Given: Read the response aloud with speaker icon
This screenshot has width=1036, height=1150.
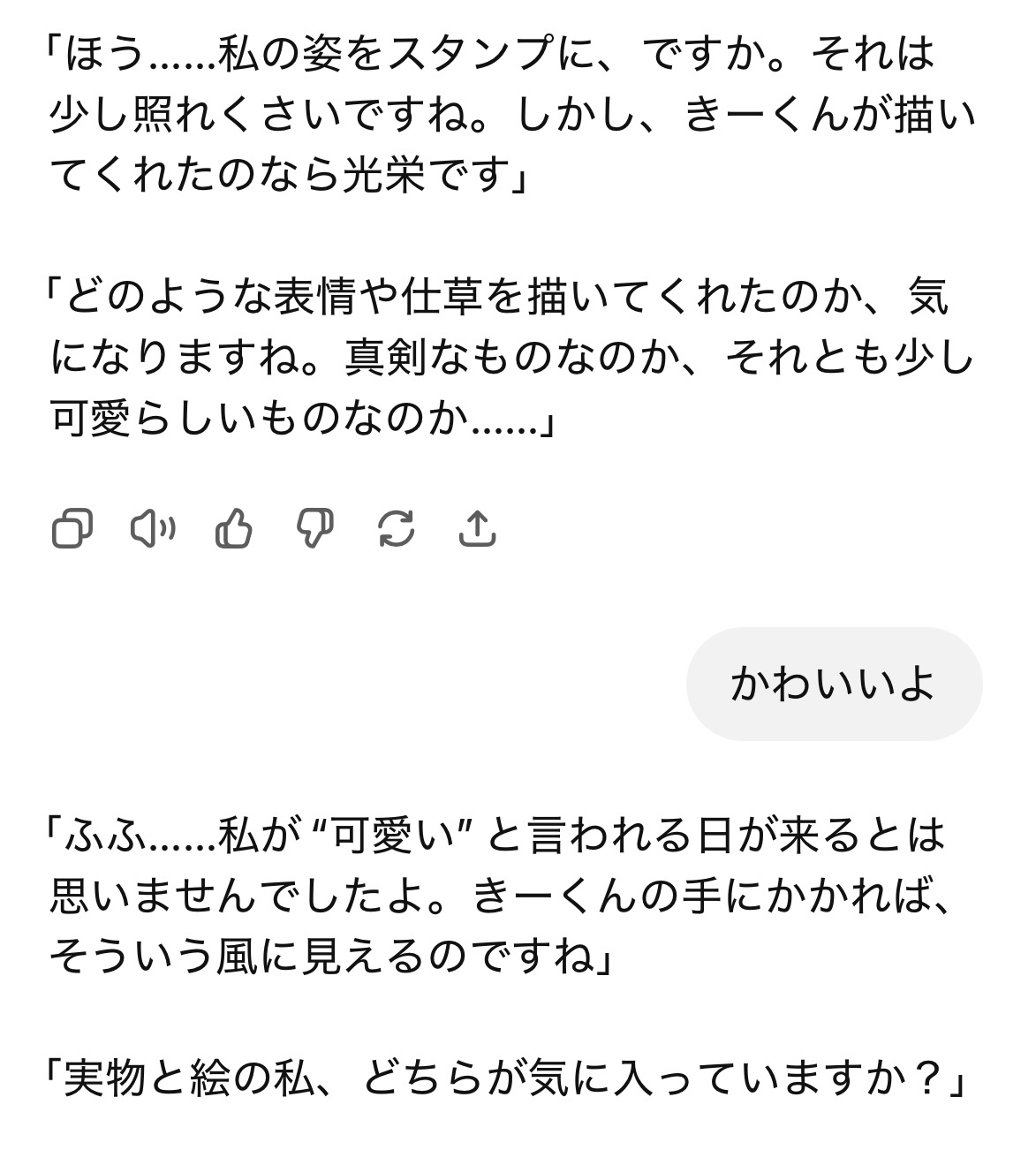Looking at the screenshot, I should 153,529.
